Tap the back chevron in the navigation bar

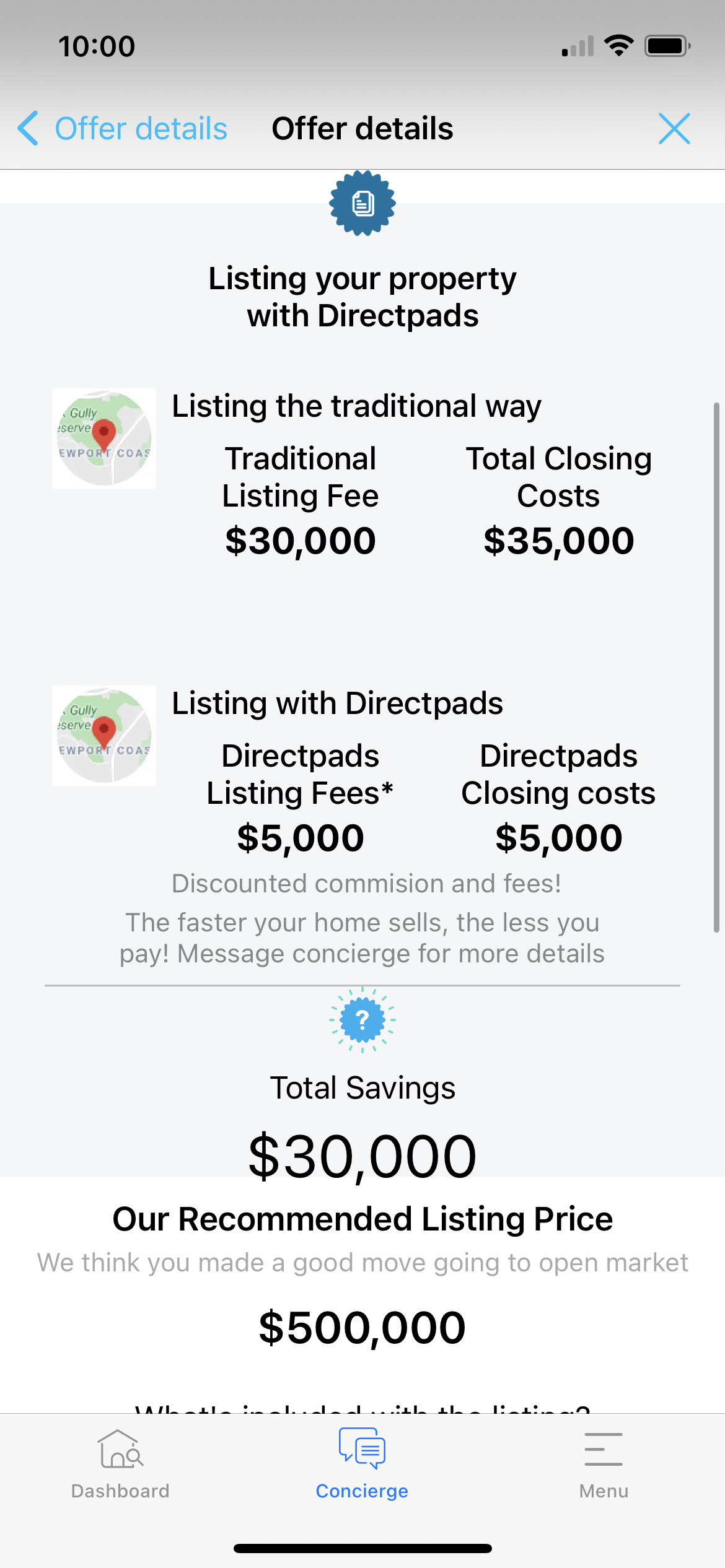pyautogui.click(x=28, y=128)
